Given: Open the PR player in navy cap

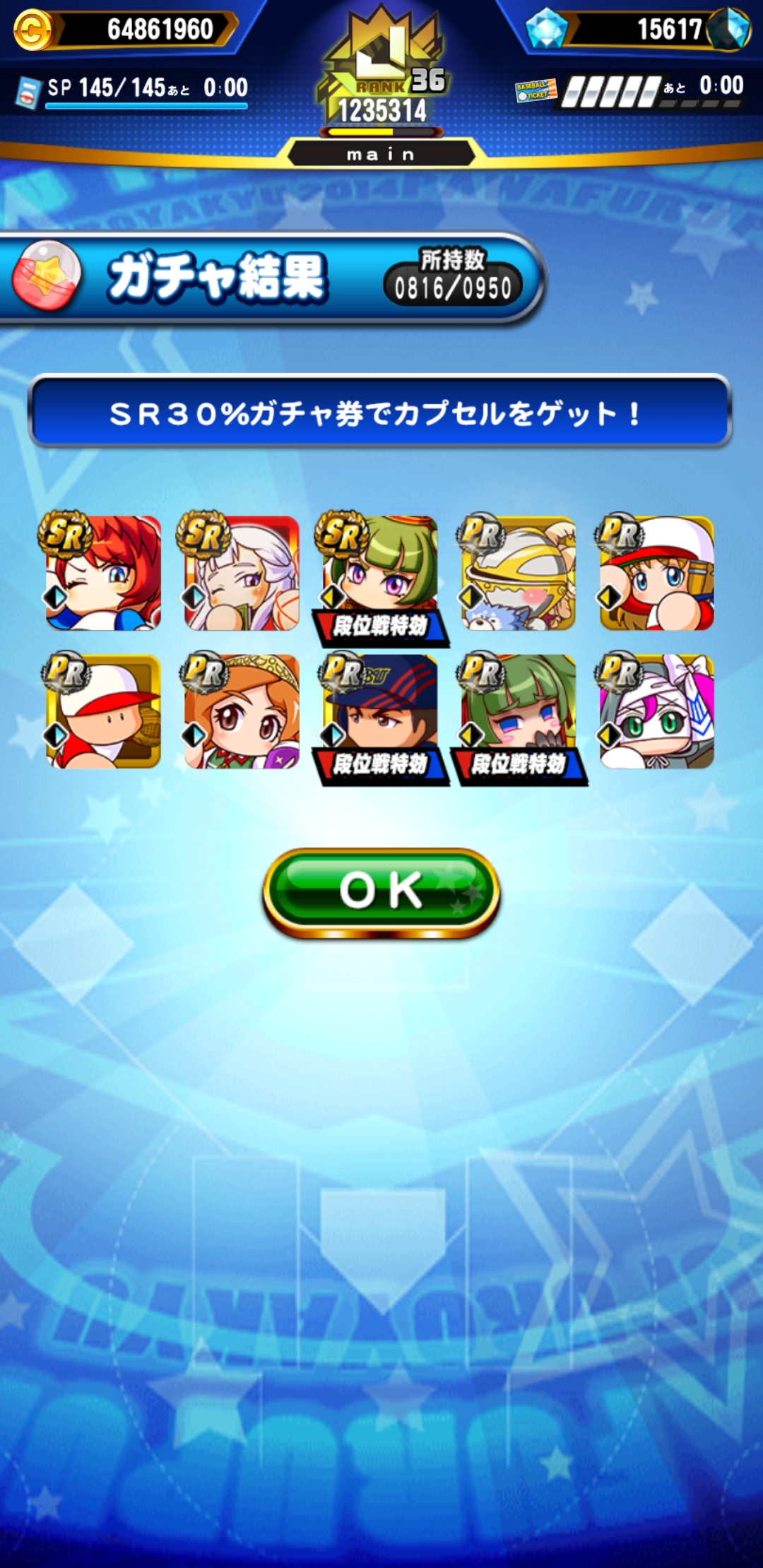Looking at the screenshot, I should coord(380,712).
